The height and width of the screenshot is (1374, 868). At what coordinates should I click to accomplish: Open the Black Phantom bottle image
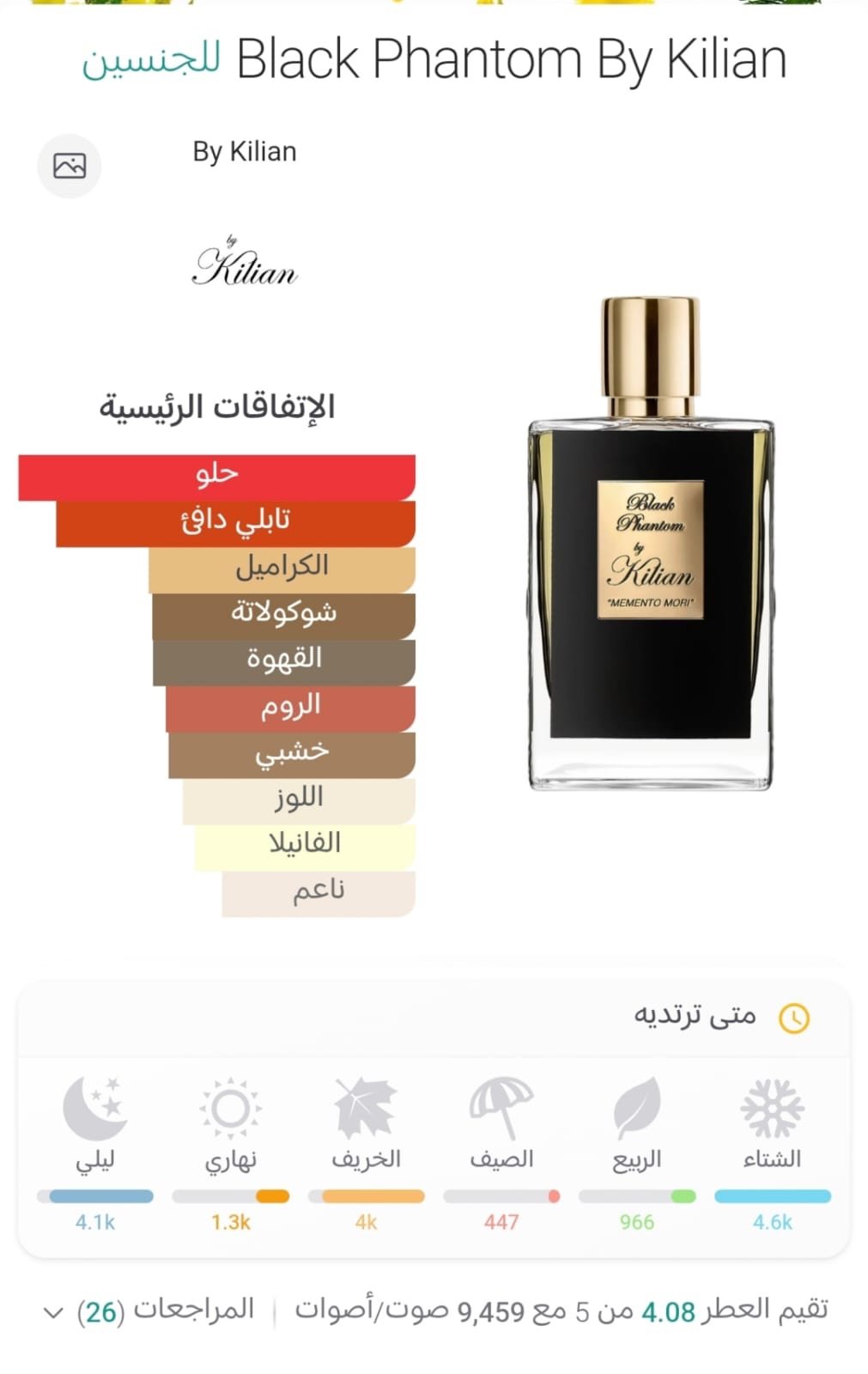(x=651, y=544)
